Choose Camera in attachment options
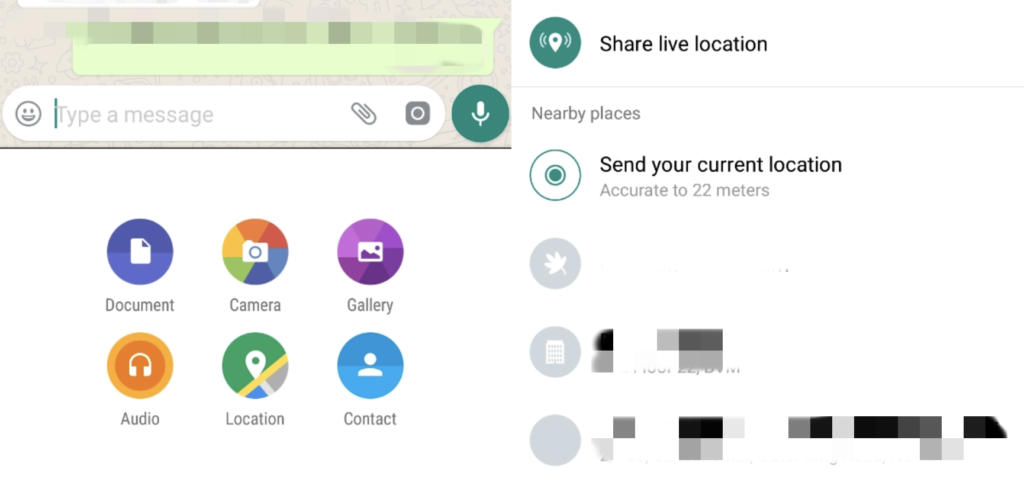 coord(255,252)
